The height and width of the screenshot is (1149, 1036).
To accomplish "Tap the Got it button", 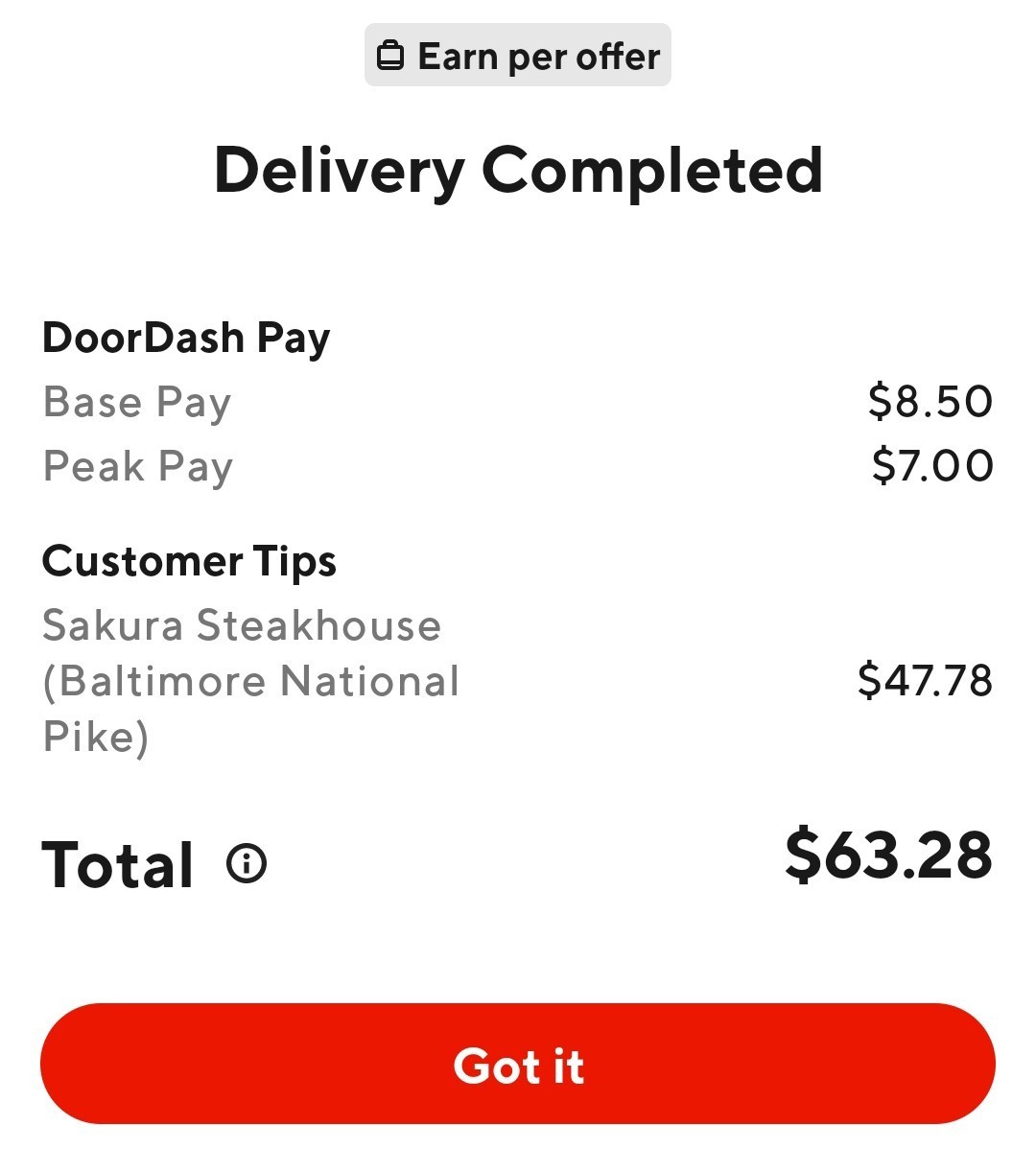I will [x=518, y=1065].
